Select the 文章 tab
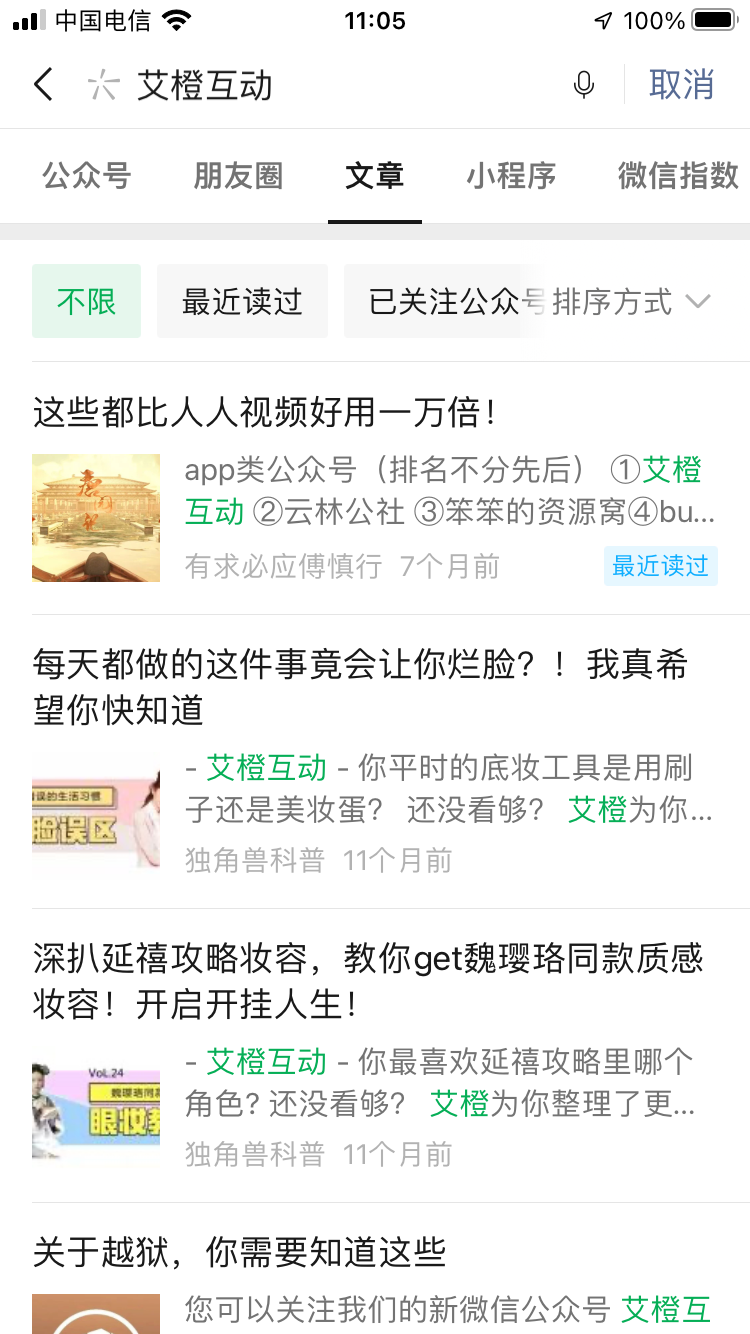The width and height of the screenshot is (750, 1334). click(x=374, y=176)
